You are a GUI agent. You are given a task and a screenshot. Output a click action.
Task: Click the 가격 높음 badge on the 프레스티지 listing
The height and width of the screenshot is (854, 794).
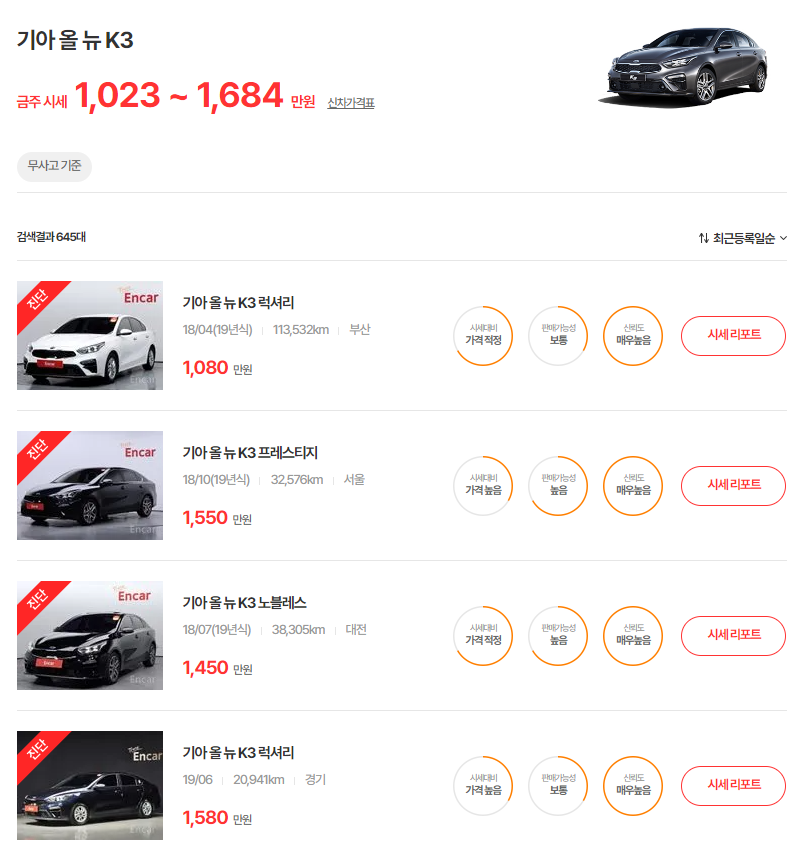coord(483,486)
